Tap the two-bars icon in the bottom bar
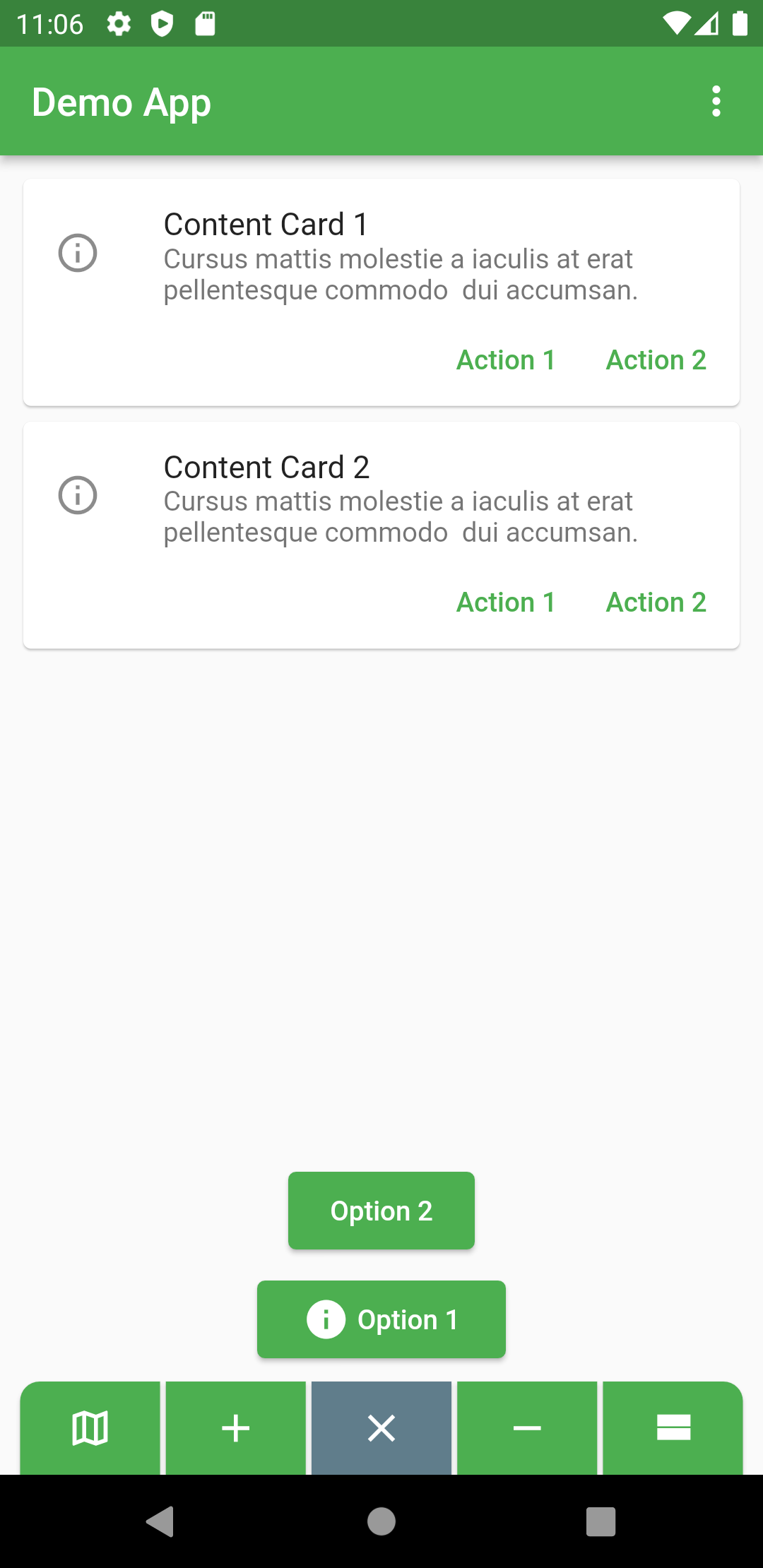 (x=673, y=1428)
